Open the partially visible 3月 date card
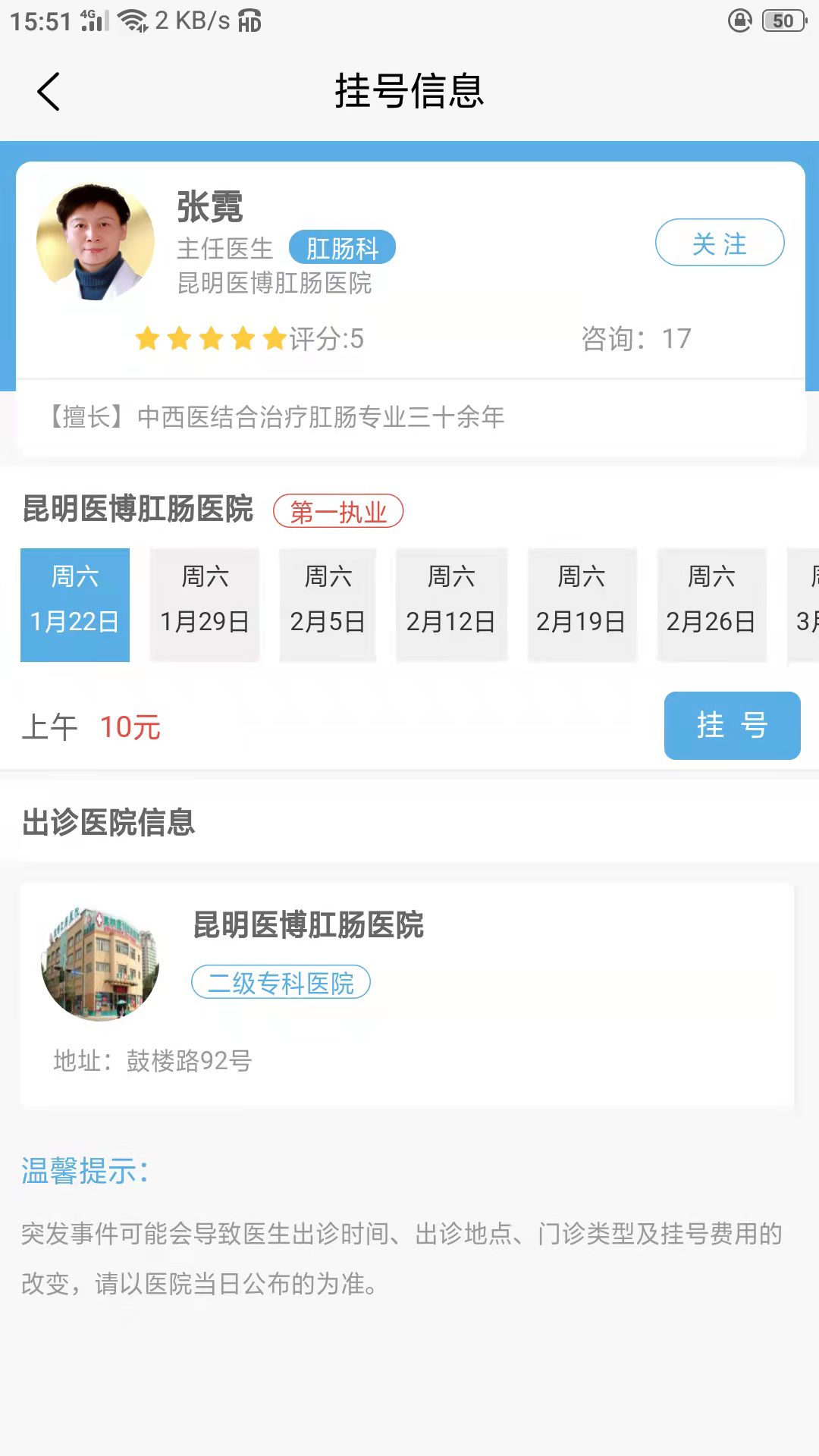Screen dimensions: 819x1456 pyautogui.click(x=806, y=603)
